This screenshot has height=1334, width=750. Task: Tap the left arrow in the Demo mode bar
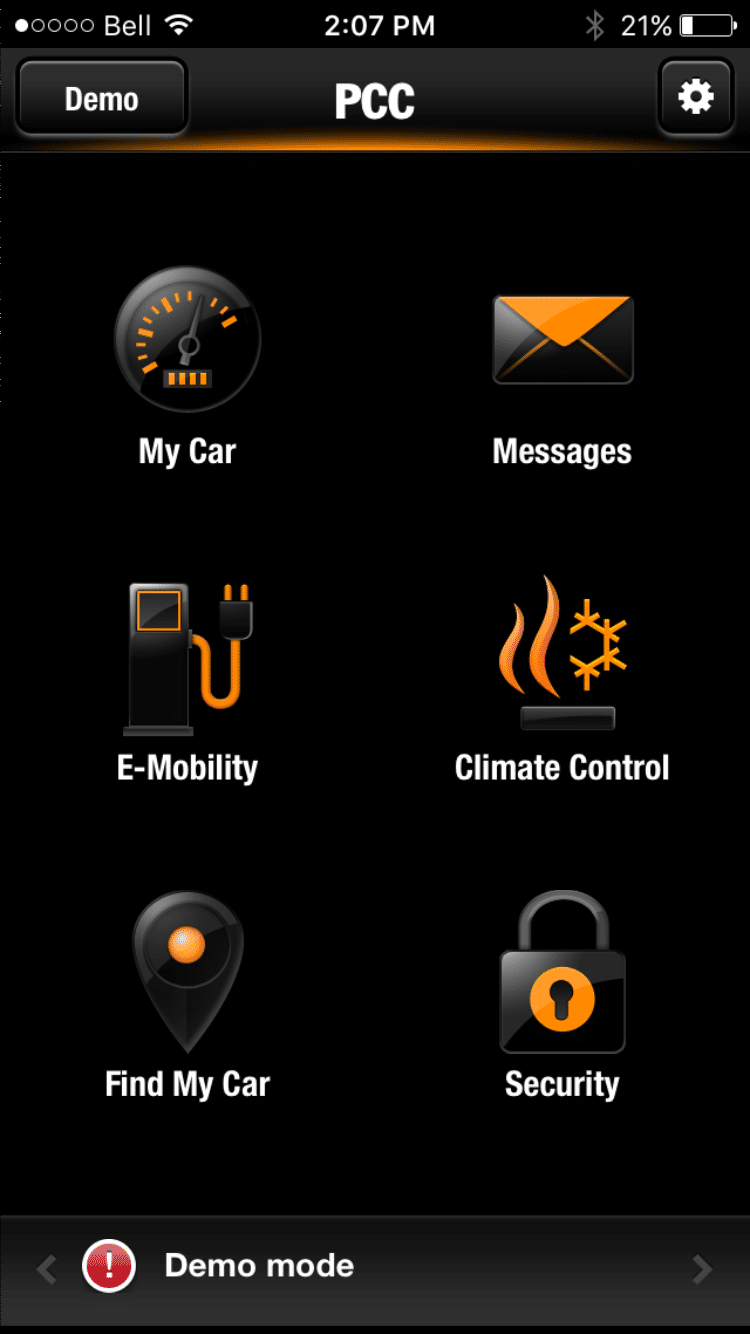pyautogui.click(x=46, y=1269)
